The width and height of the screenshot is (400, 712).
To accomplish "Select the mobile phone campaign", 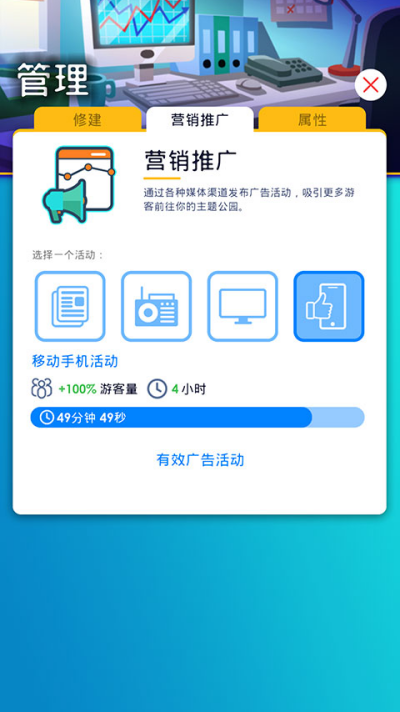I will (x=329, y=306).
